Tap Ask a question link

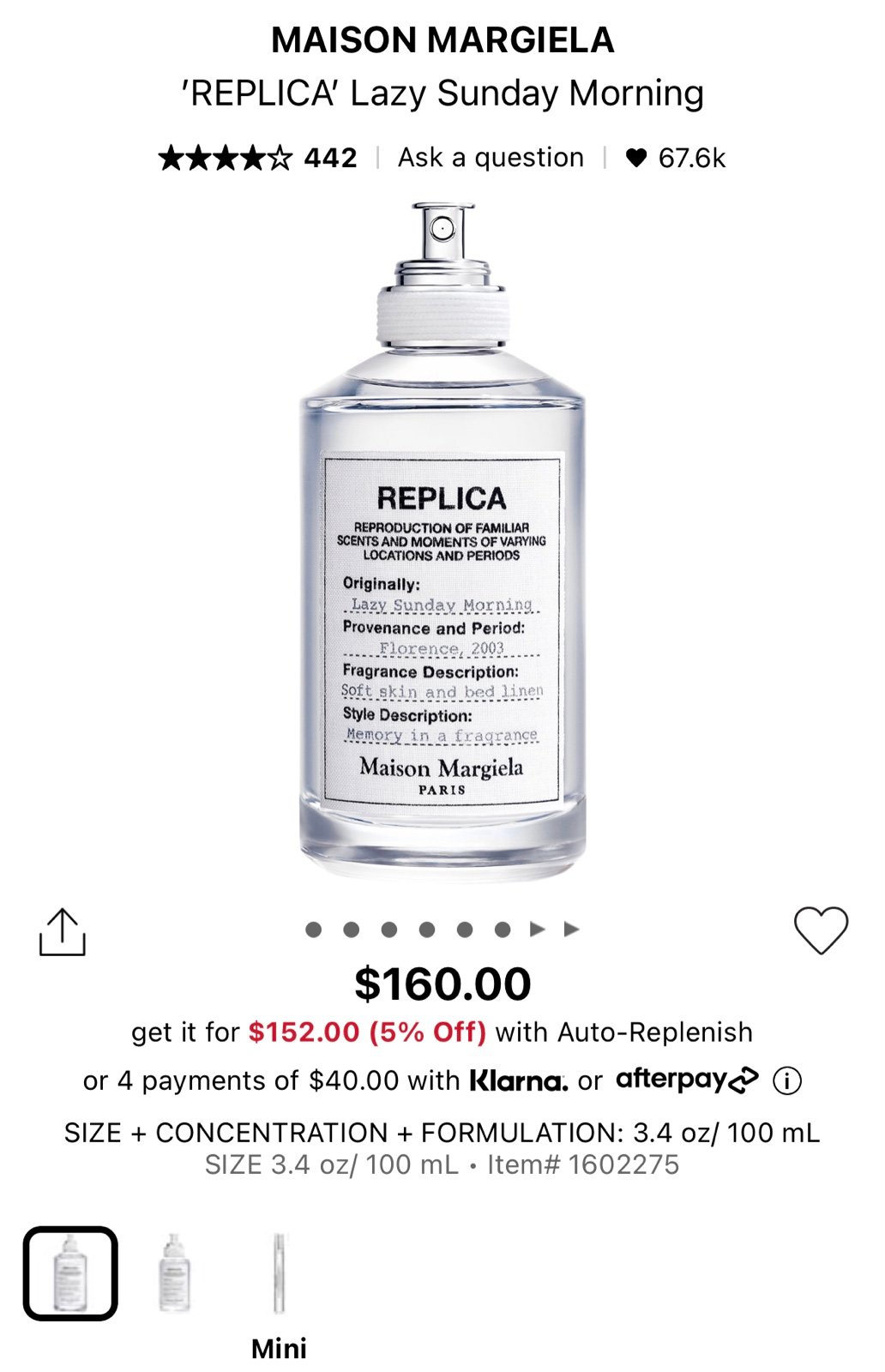(491, 158)
